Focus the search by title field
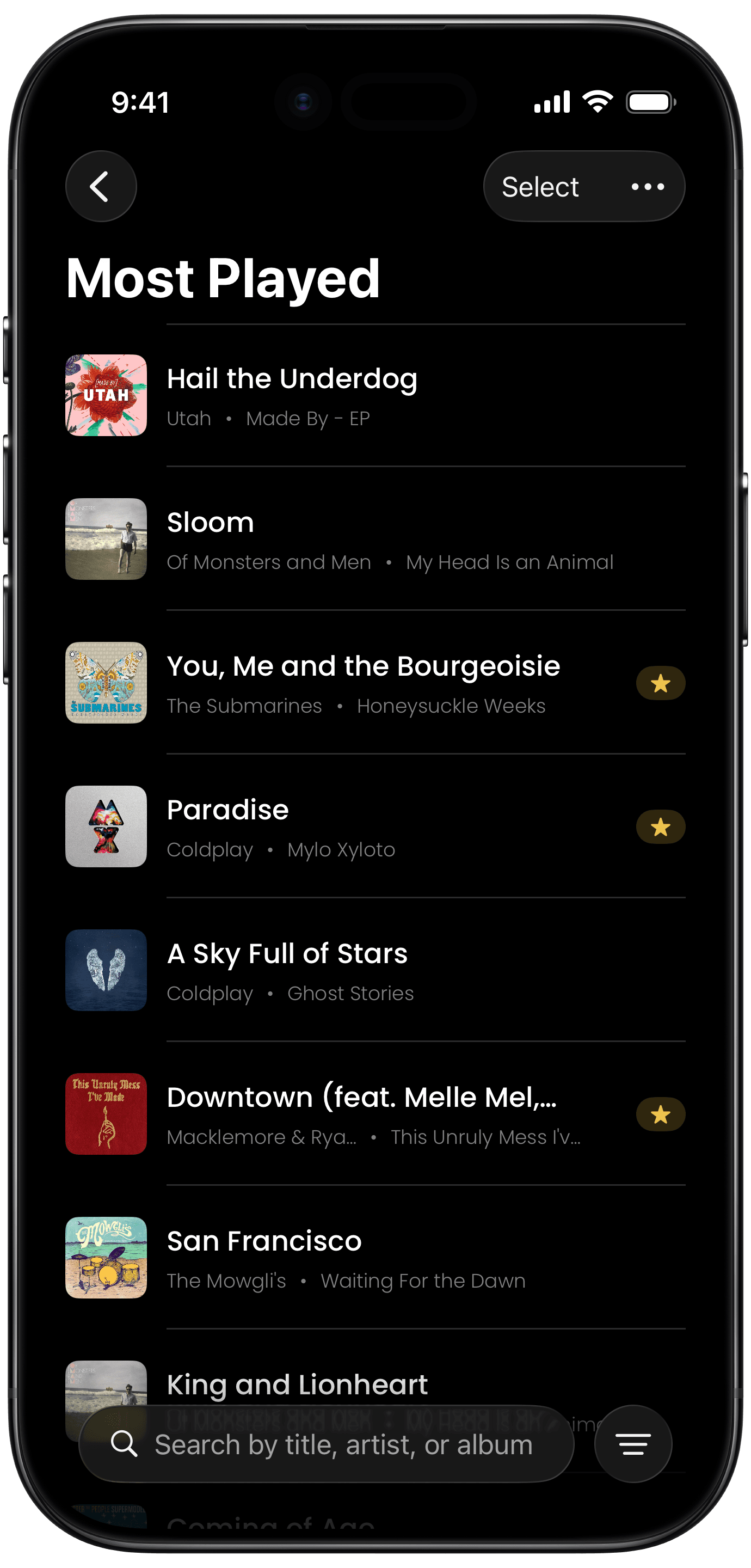 tap(343, 1444)
